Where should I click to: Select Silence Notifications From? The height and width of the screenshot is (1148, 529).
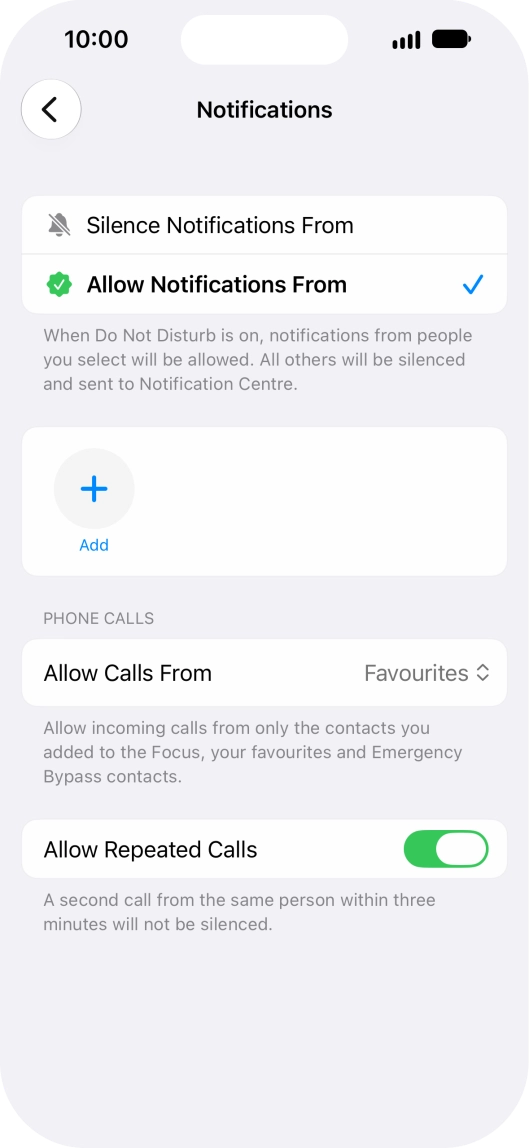click(264, 225)
